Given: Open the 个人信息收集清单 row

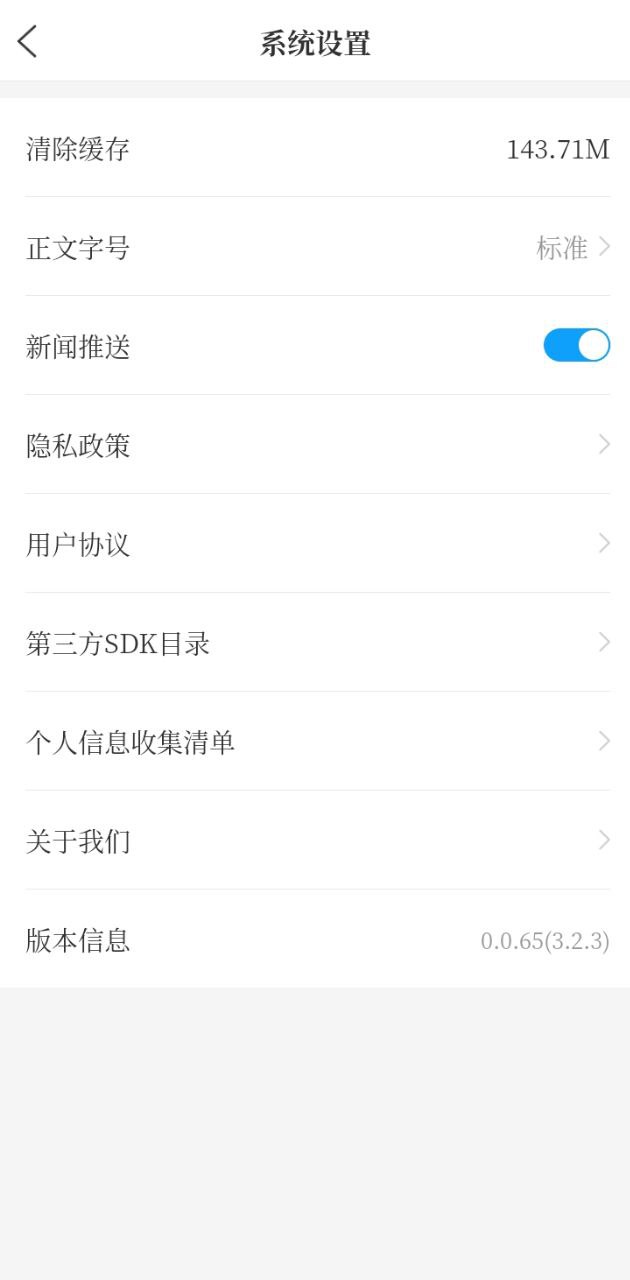Looking at the screenshot, I should coord(316,743).
